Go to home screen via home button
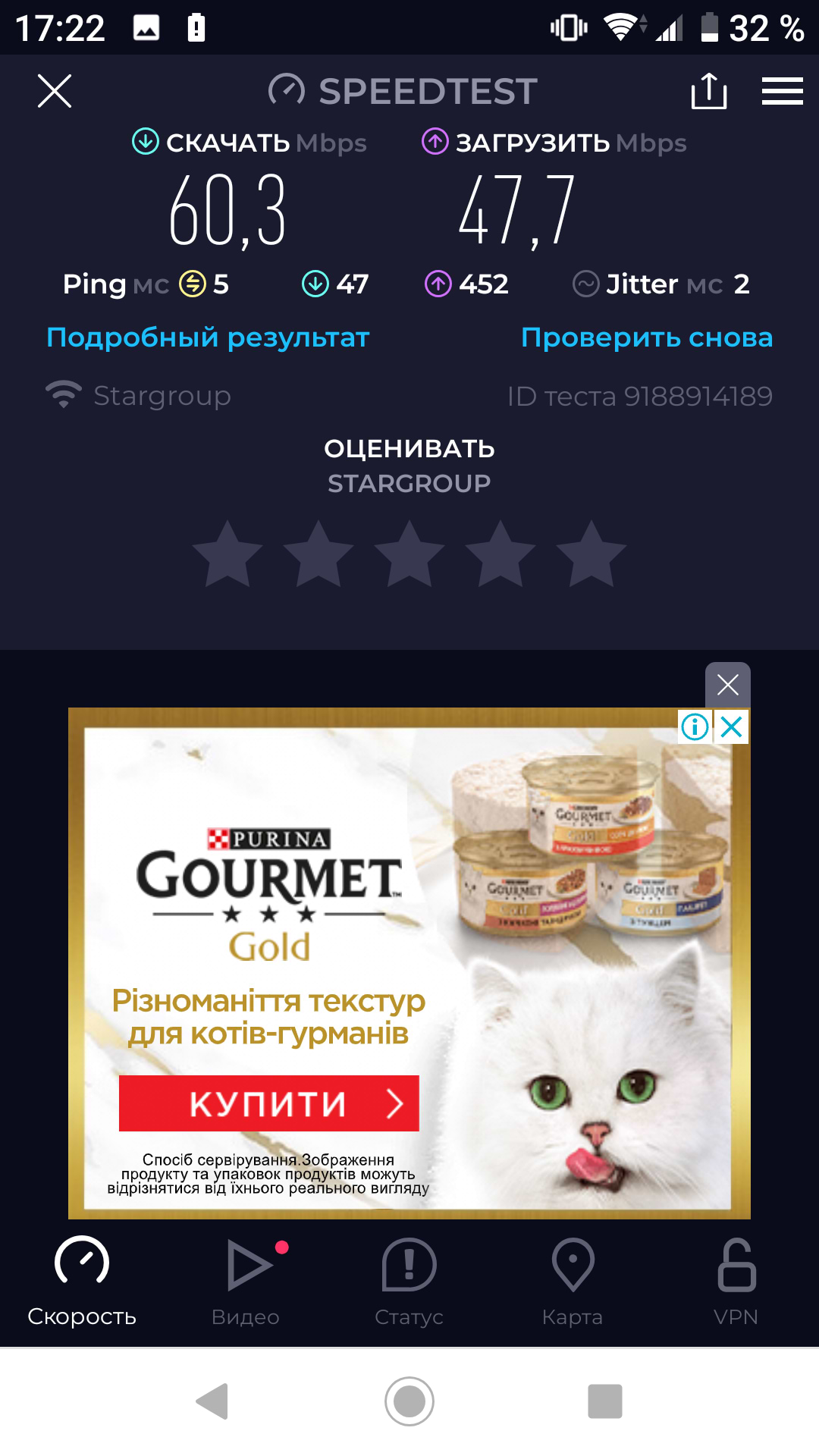 (409, 1401)
